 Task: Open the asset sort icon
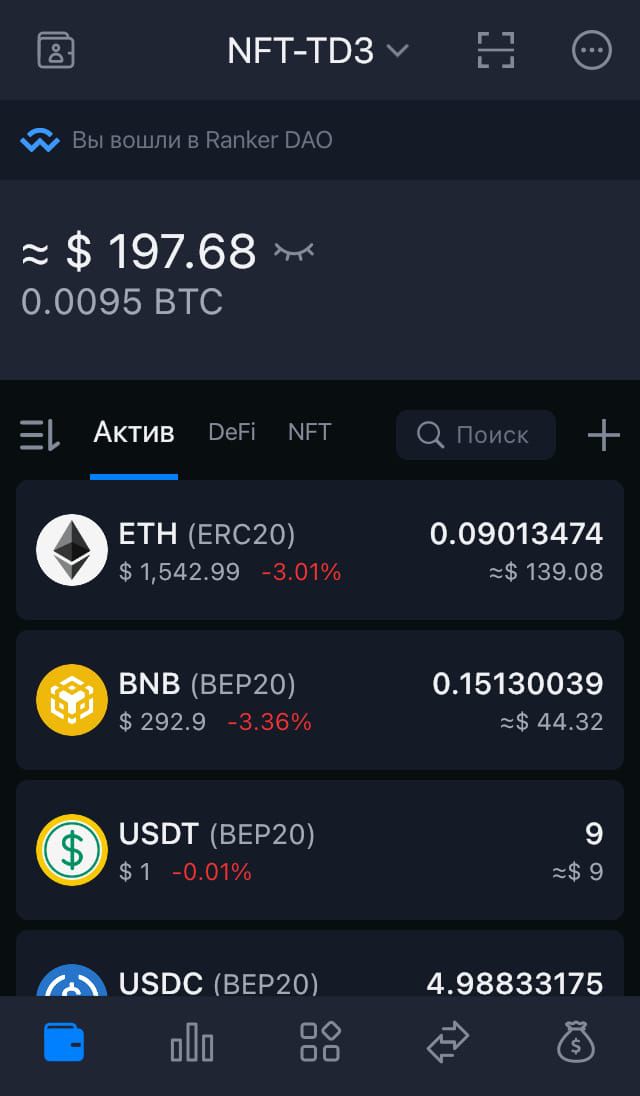(x=40, y=435)
